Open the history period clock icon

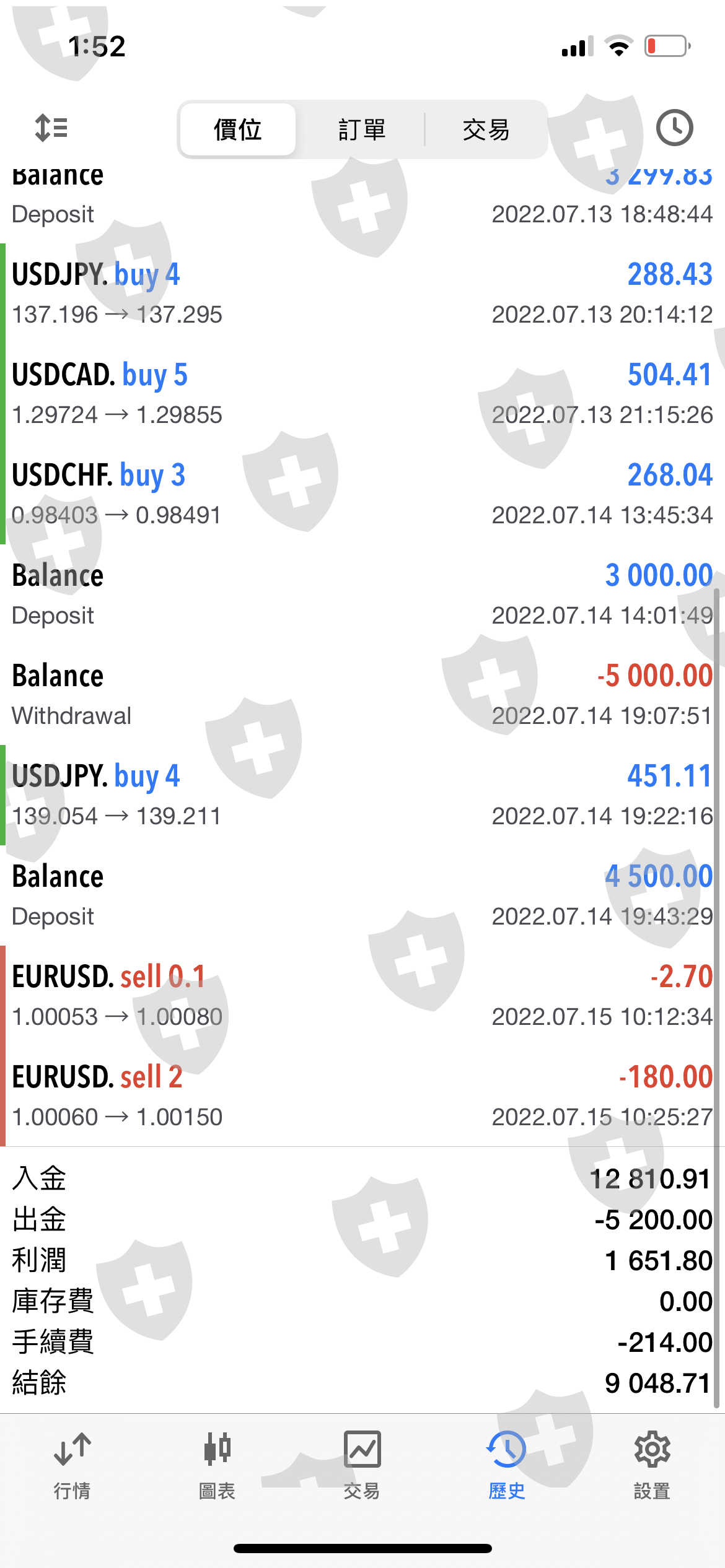click(x=674, y=128)
